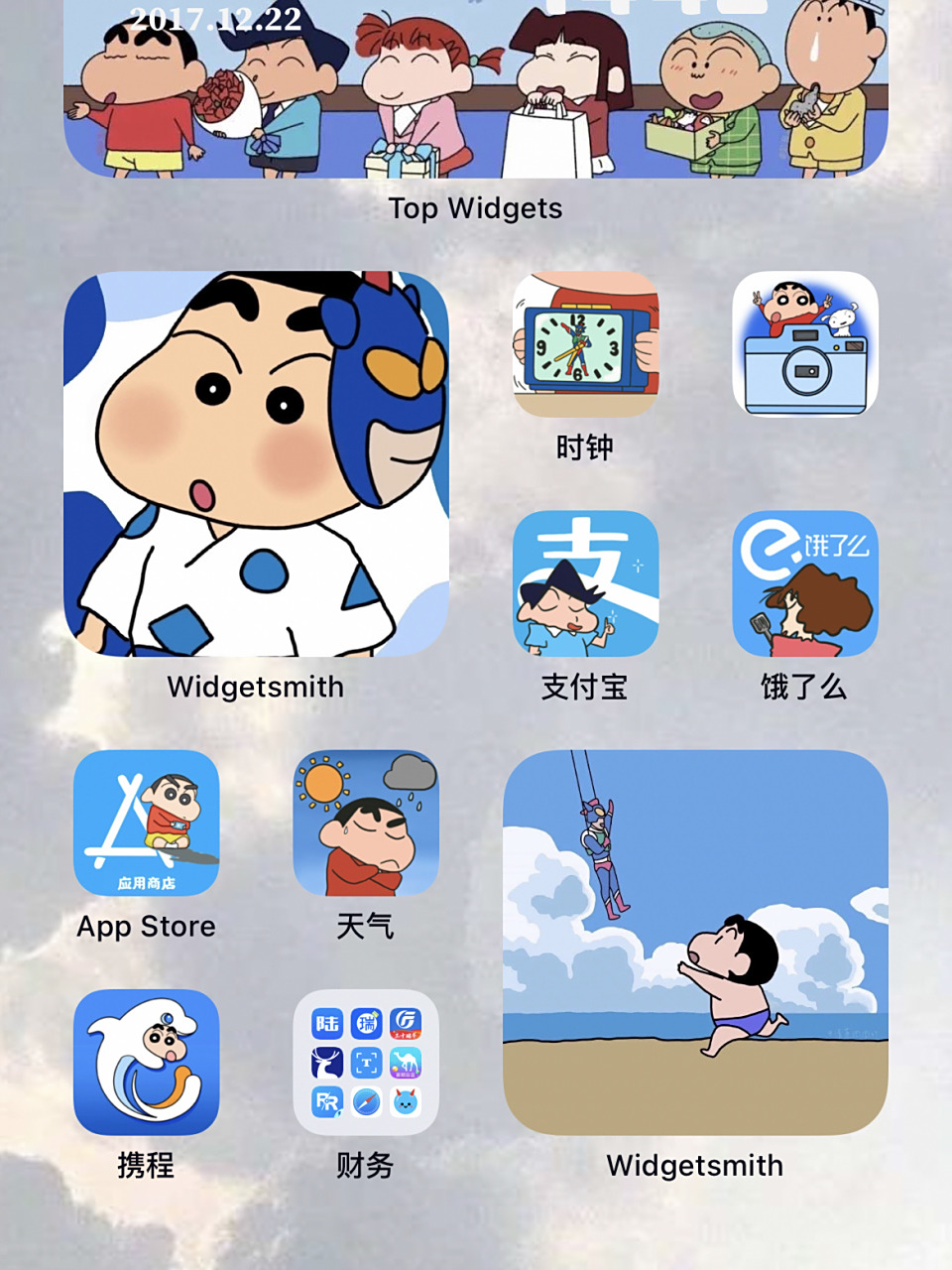Tap the Top Widgets banner at the top
The image size is (952, 1270).
(476, 89)
